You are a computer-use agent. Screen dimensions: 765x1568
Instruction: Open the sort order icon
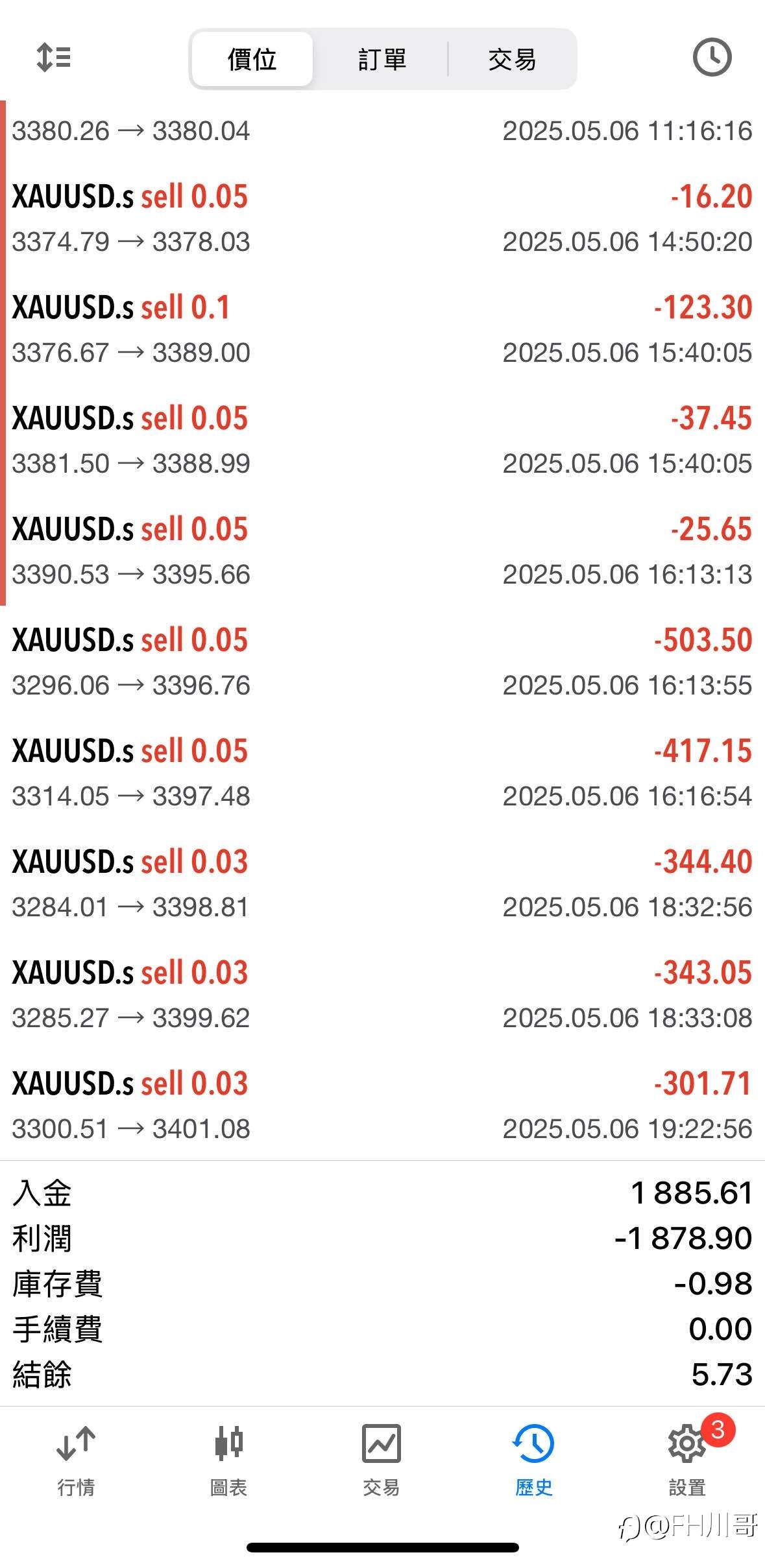coord(53,58)
